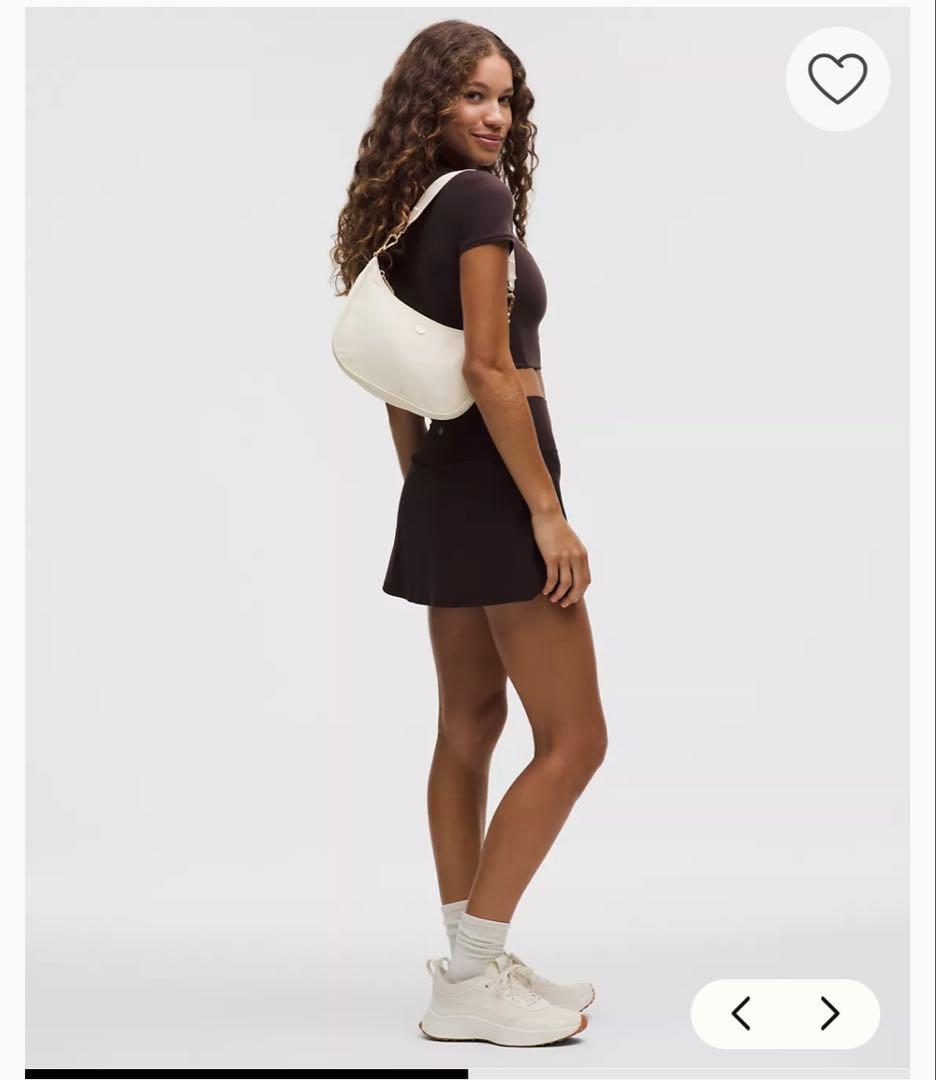Go to the previous product photo
The image size is (936, 1080).
(741, 1014)
